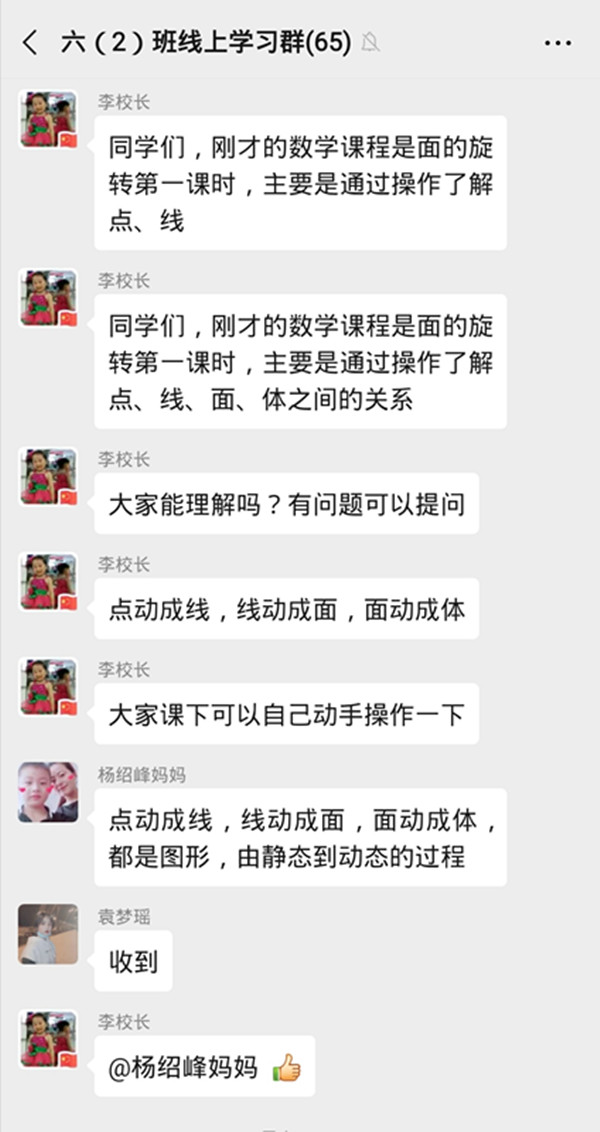
Task: Open 杨绍峰妈妈's profile avatar
Action: coord(48,791)
